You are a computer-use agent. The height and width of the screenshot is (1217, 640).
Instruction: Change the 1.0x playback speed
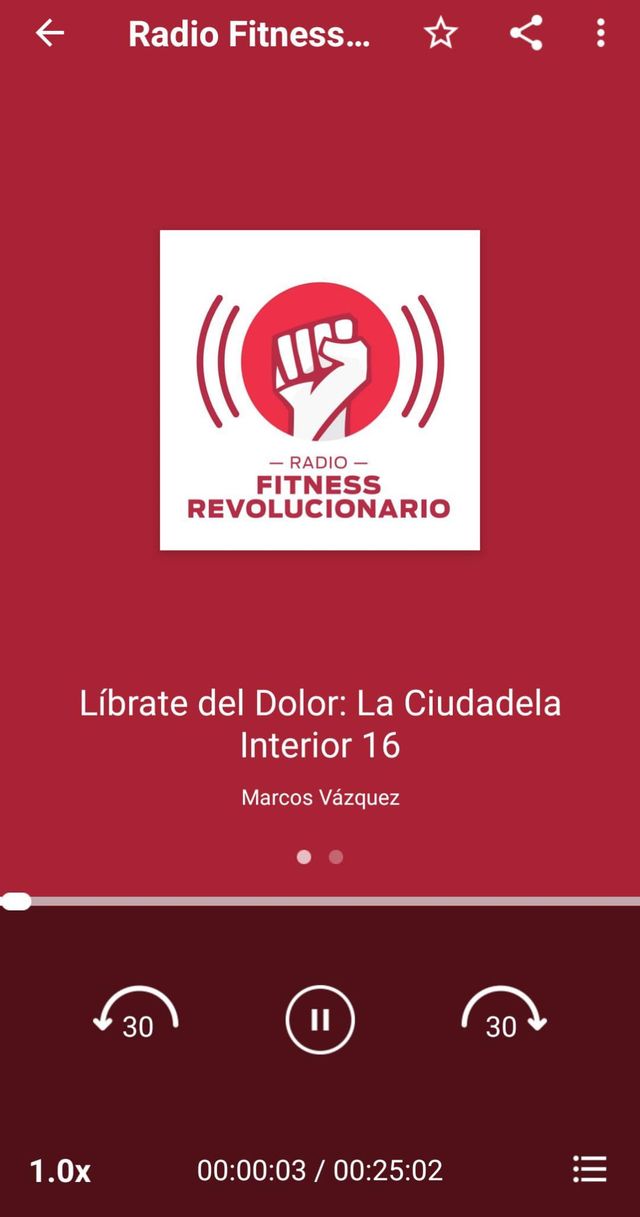tap(60, 1171)
